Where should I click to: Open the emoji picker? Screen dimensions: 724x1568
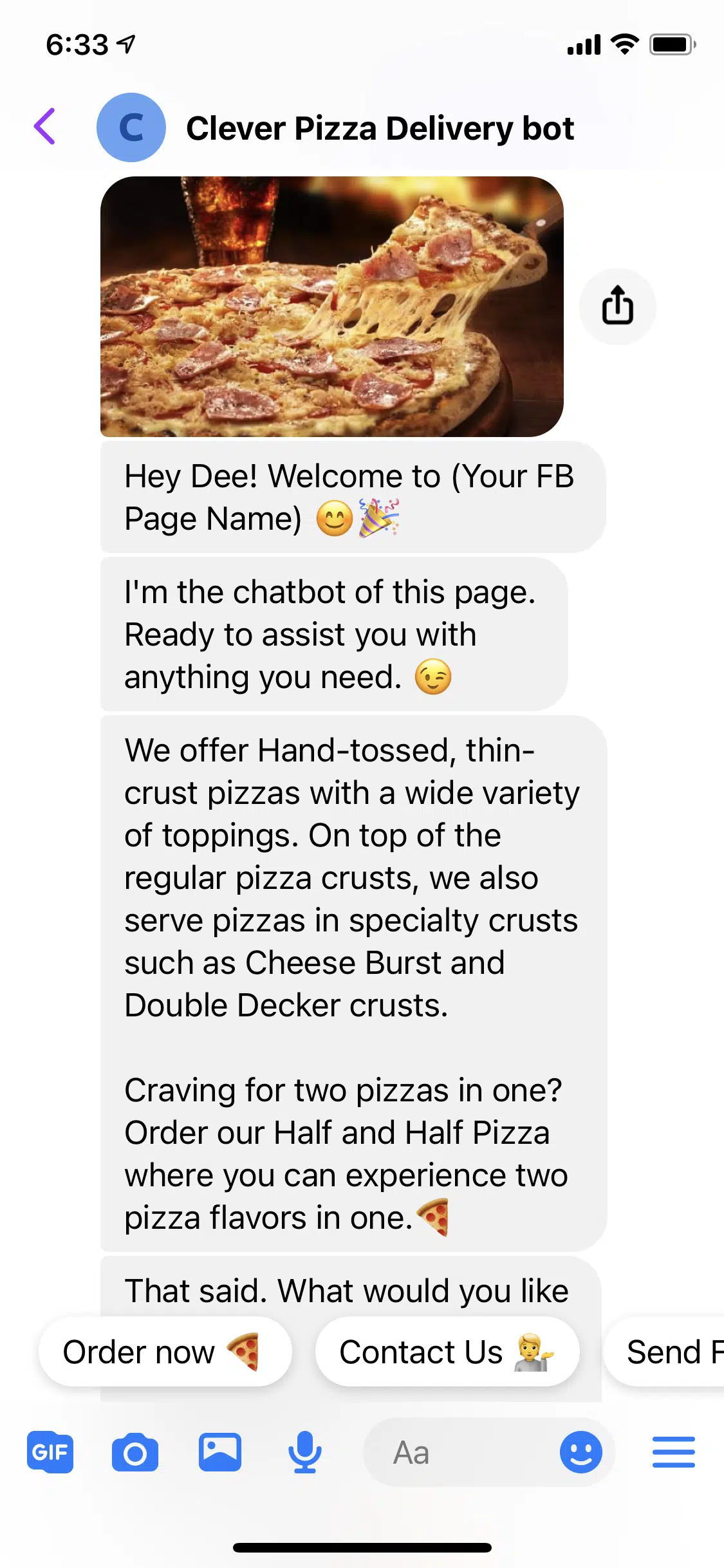pos(580,1452)
